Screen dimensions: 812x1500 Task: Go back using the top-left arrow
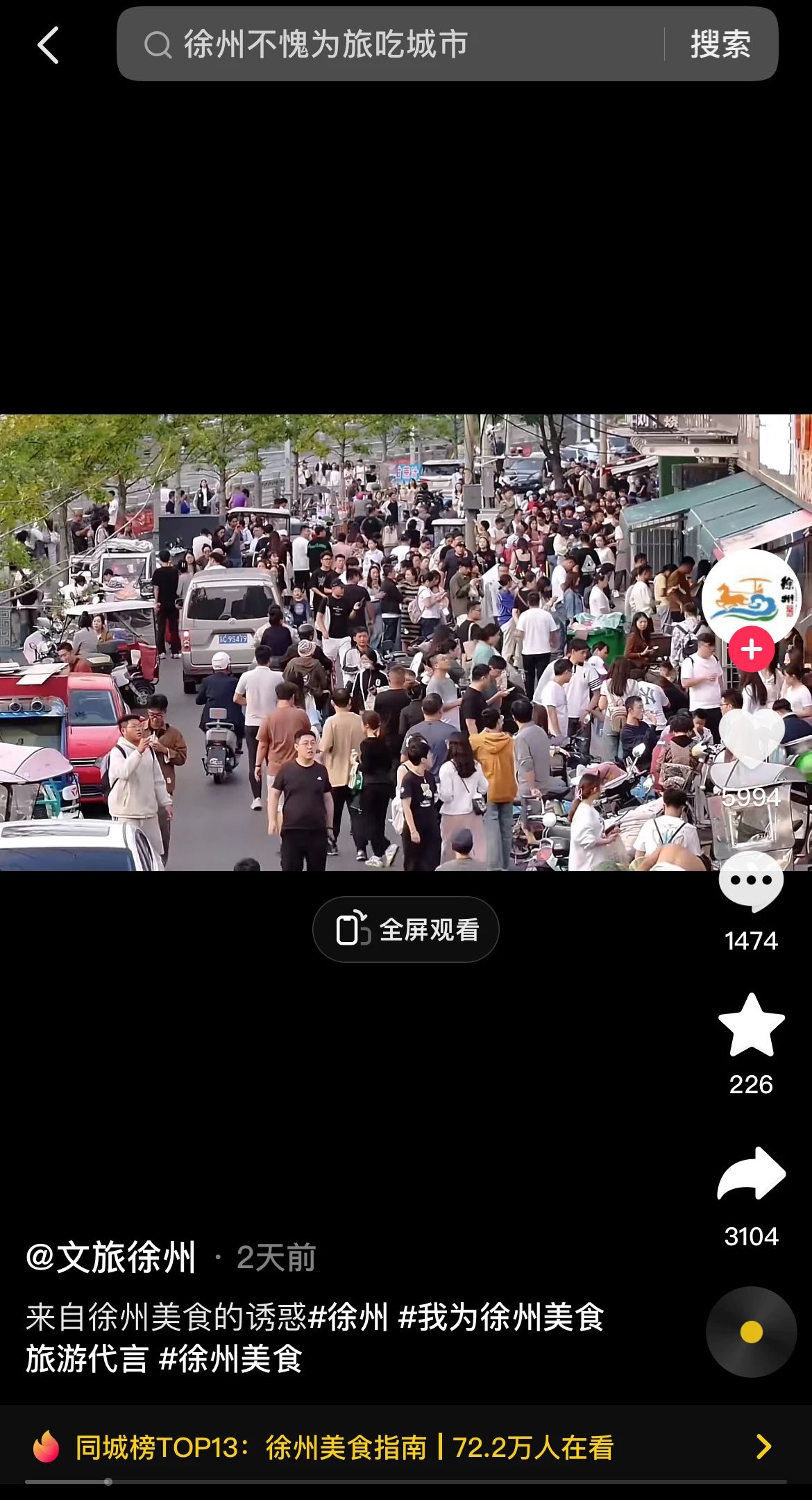click(x=48, y=46)
